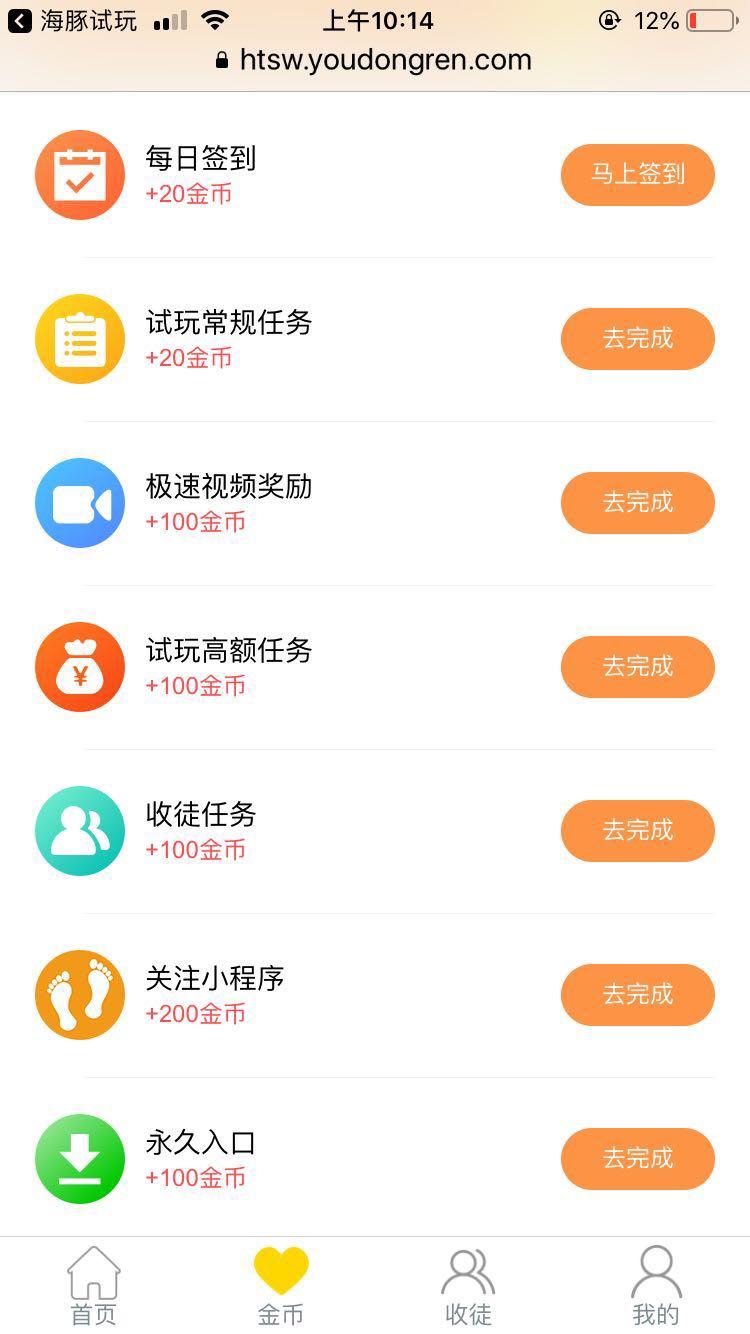Open the 收徒 tab

(x=468, y=1285)
